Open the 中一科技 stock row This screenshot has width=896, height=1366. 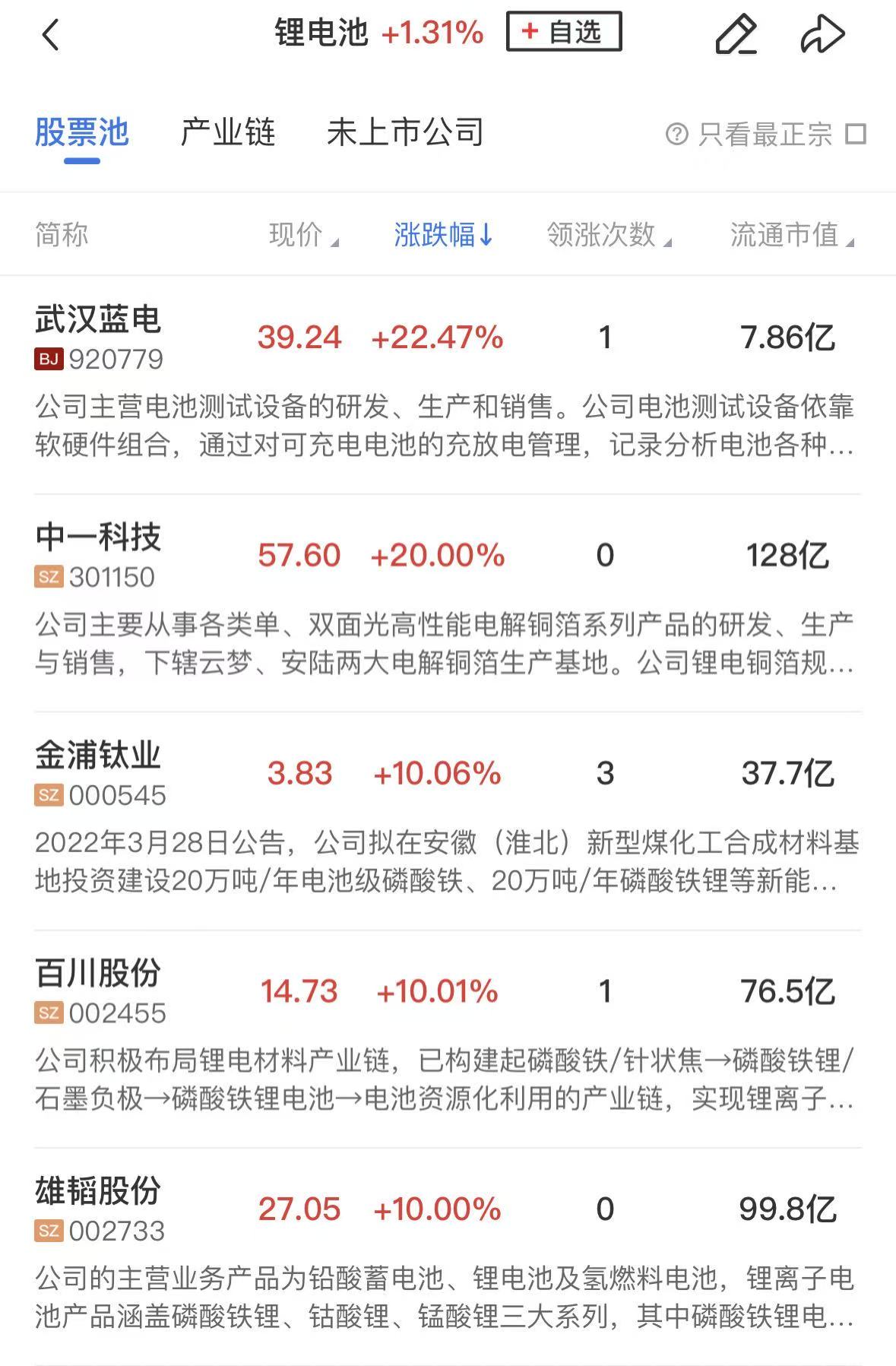coord(98,538)
